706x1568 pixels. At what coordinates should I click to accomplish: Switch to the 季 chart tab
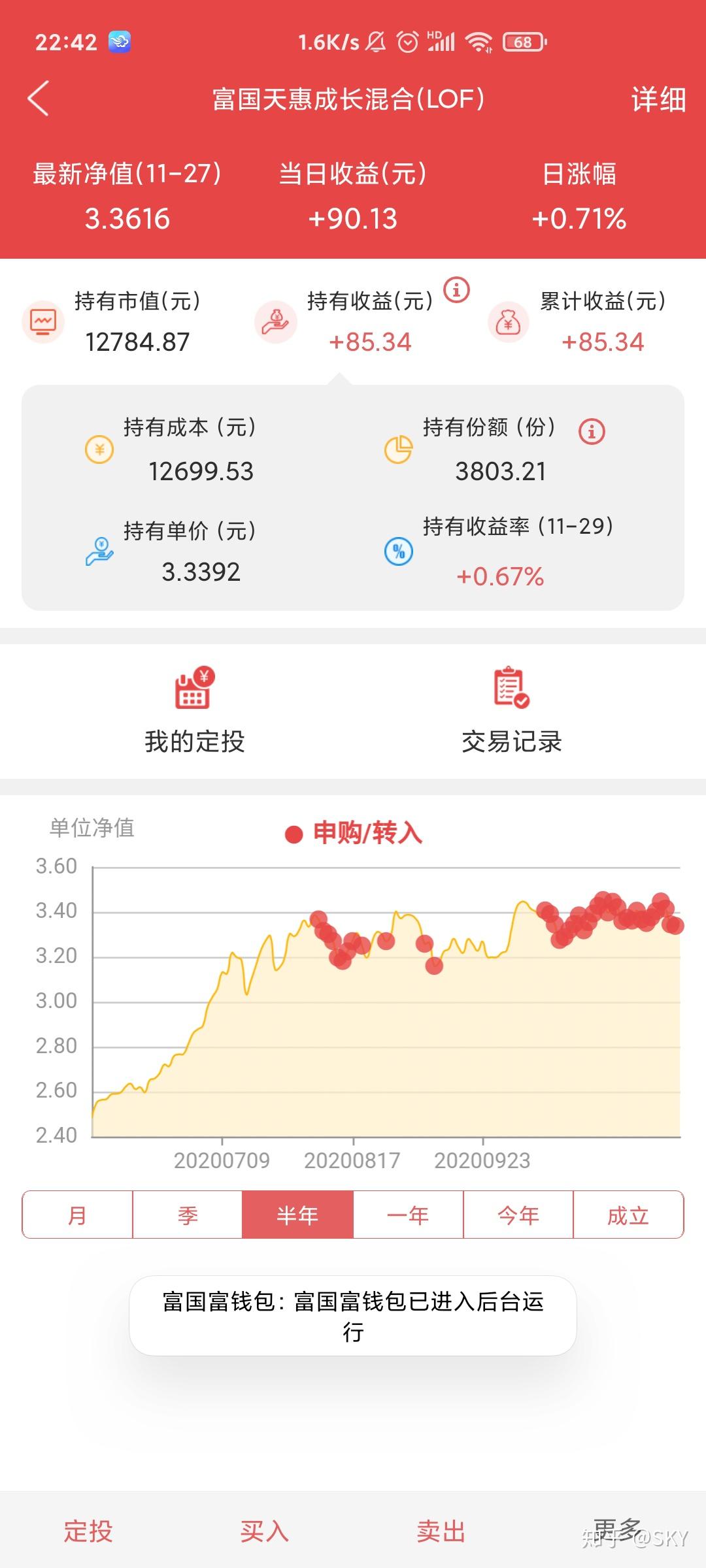(186, 1214)
